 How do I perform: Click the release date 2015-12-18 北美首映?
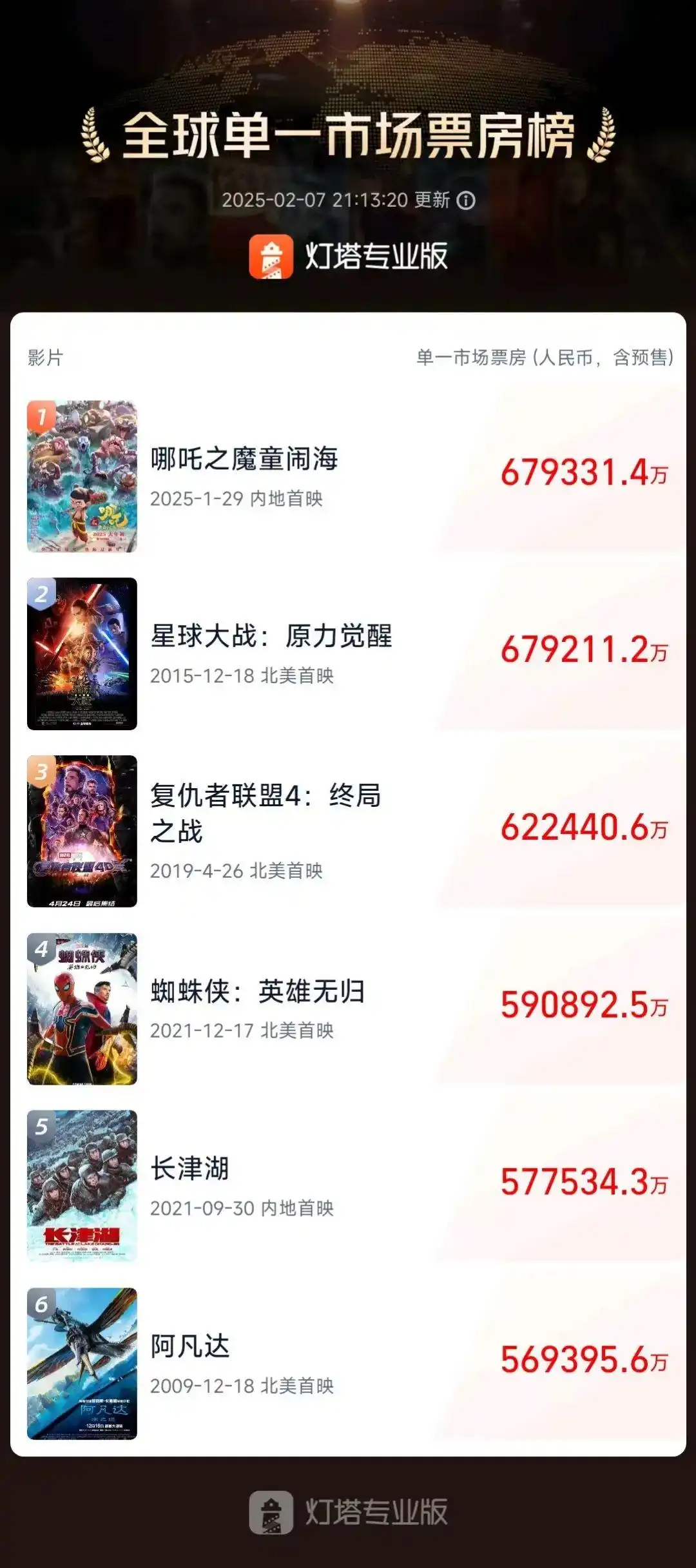[x=242, y=672]
